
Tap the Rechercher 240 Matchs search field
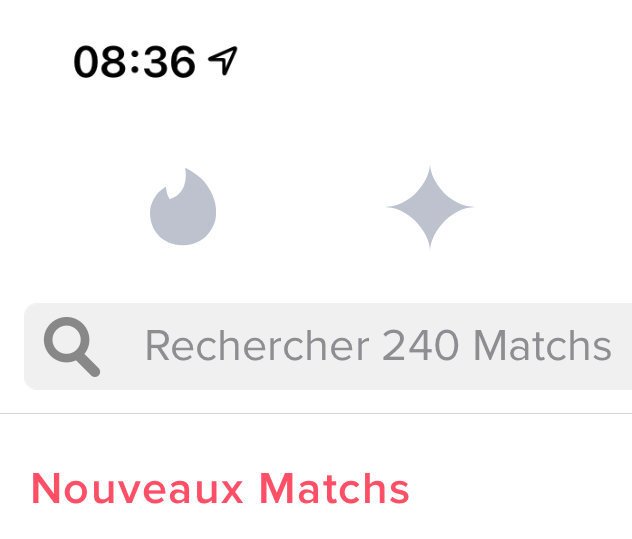(x=377, y=346)
